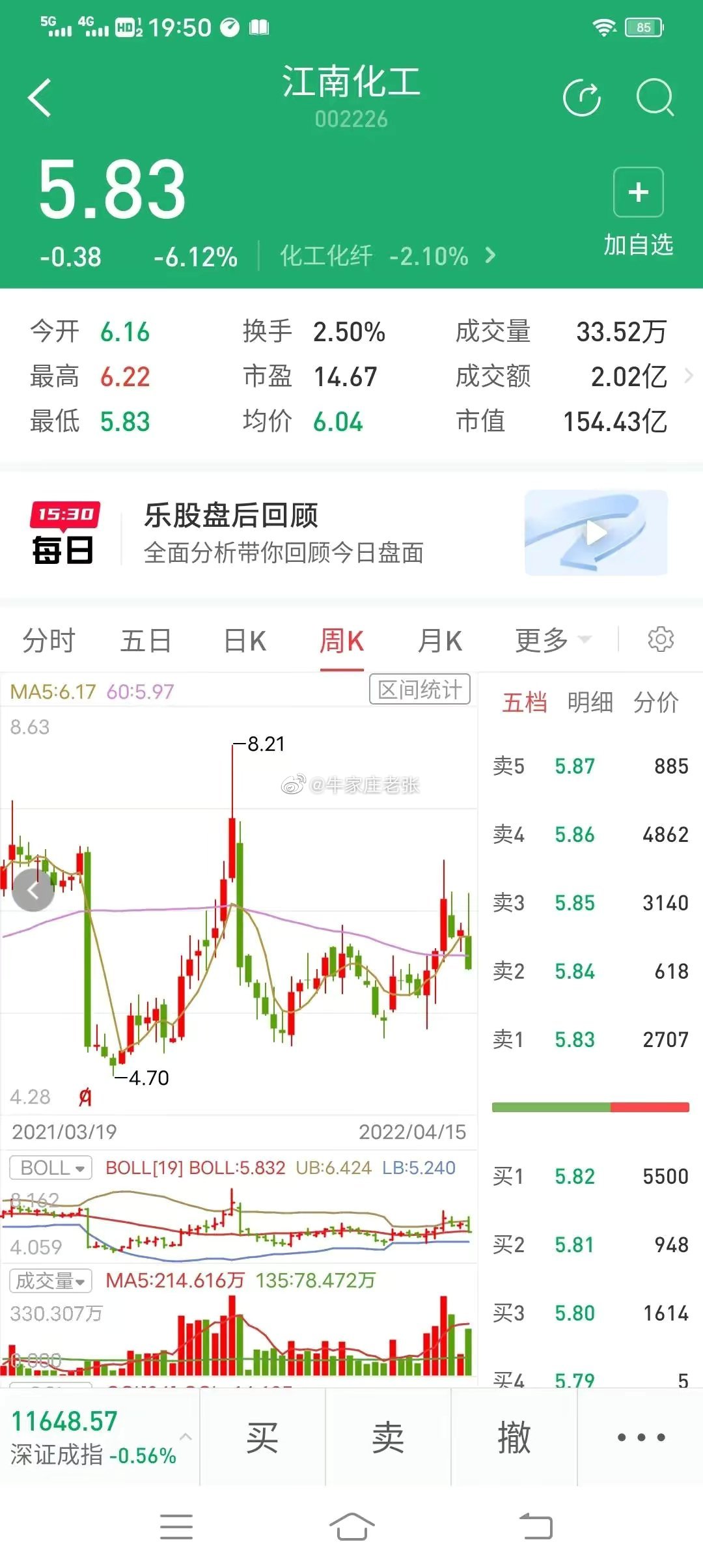Open stock search magnifier
Viewport: 703px width, 1568px height.
[655, 98]
